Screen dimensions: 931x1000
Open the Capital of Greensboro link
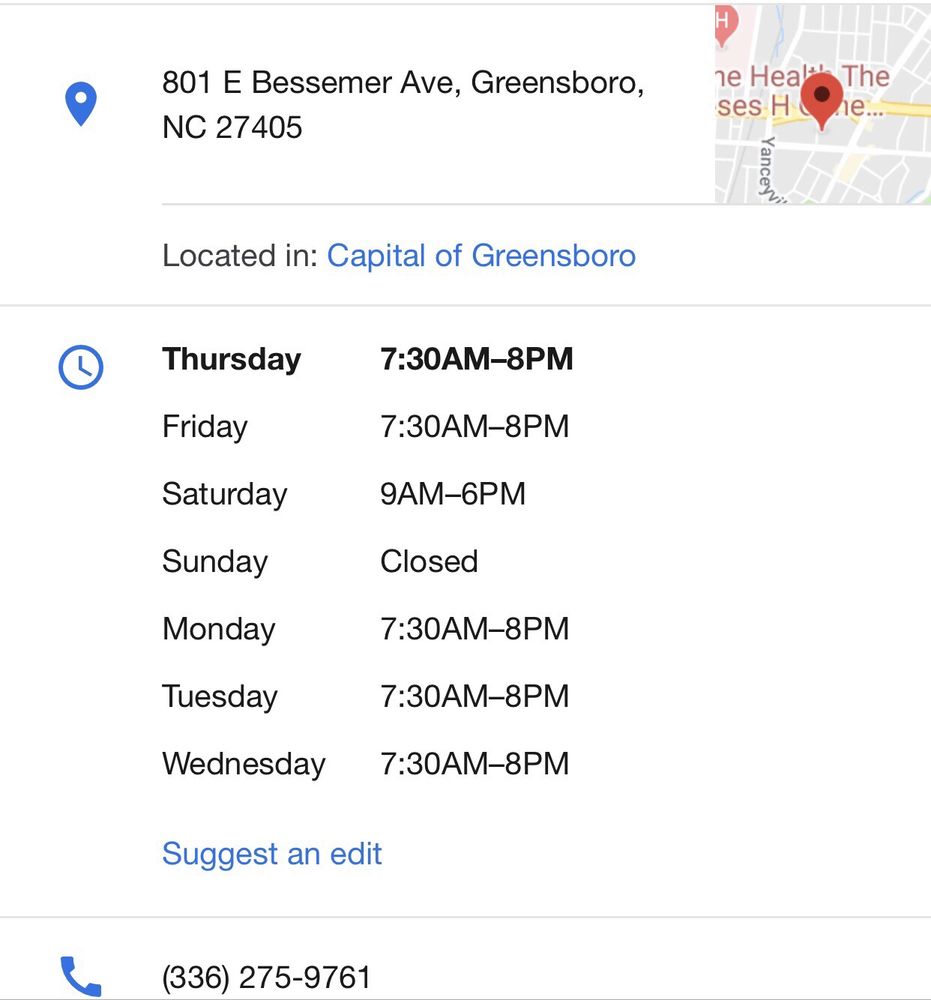[481, 256]
